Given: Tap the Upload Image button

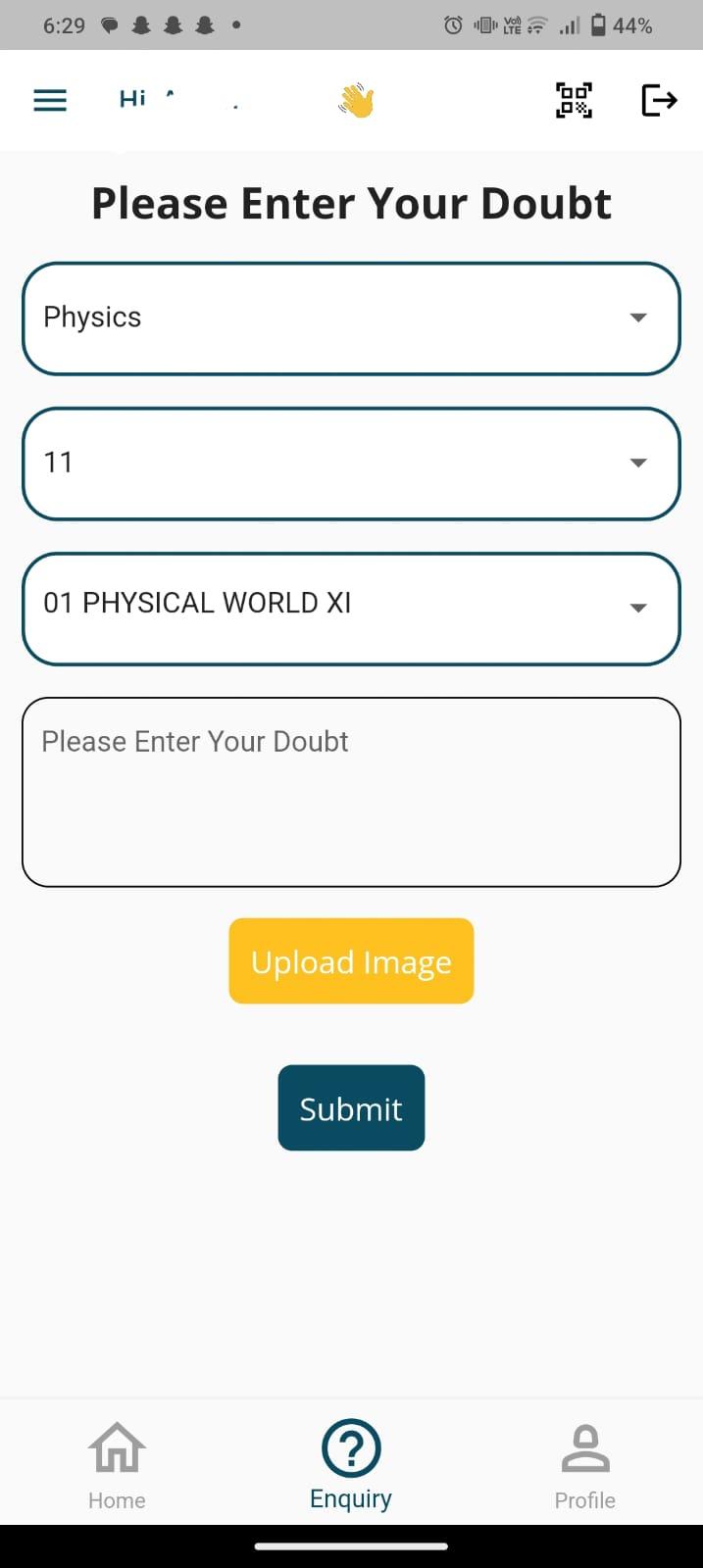Looking at the screenshot, I should point(351,961).
